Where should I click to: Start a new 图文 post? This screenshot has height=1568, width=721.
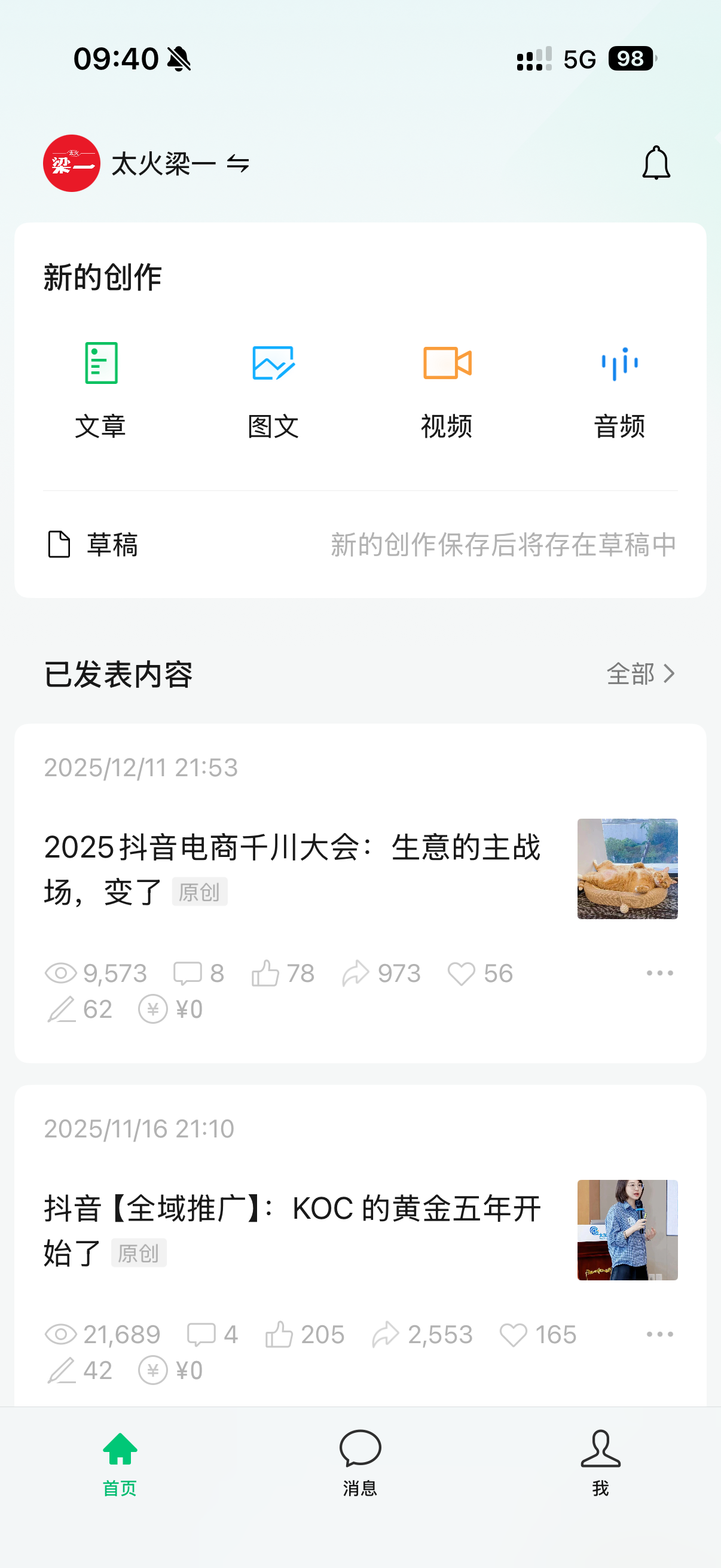tap(273, 389)
